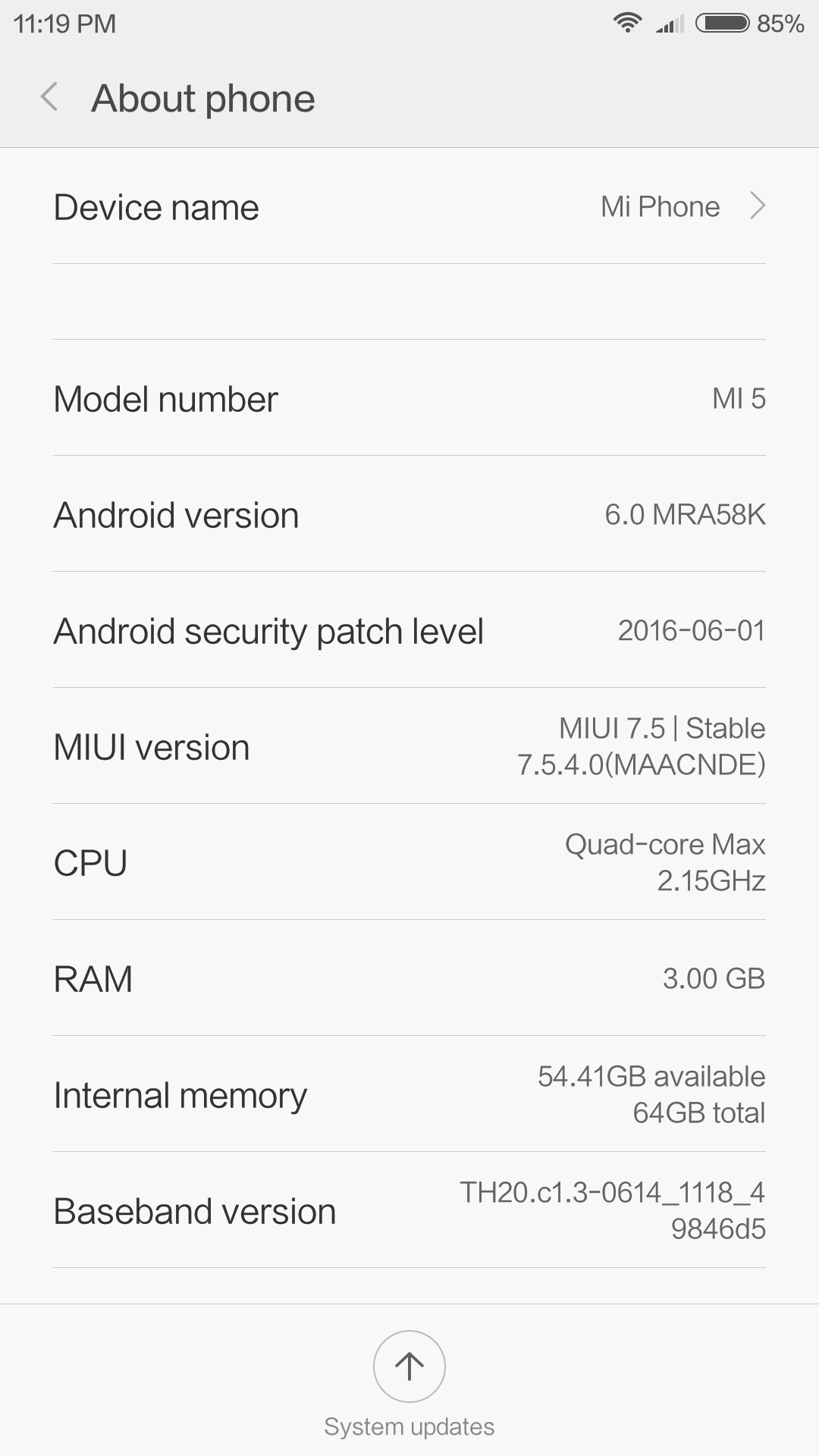Tap the Internal memory row
Image resolution: width=819 pixels, height=1456 pixels.
[x=409, y=1095]
